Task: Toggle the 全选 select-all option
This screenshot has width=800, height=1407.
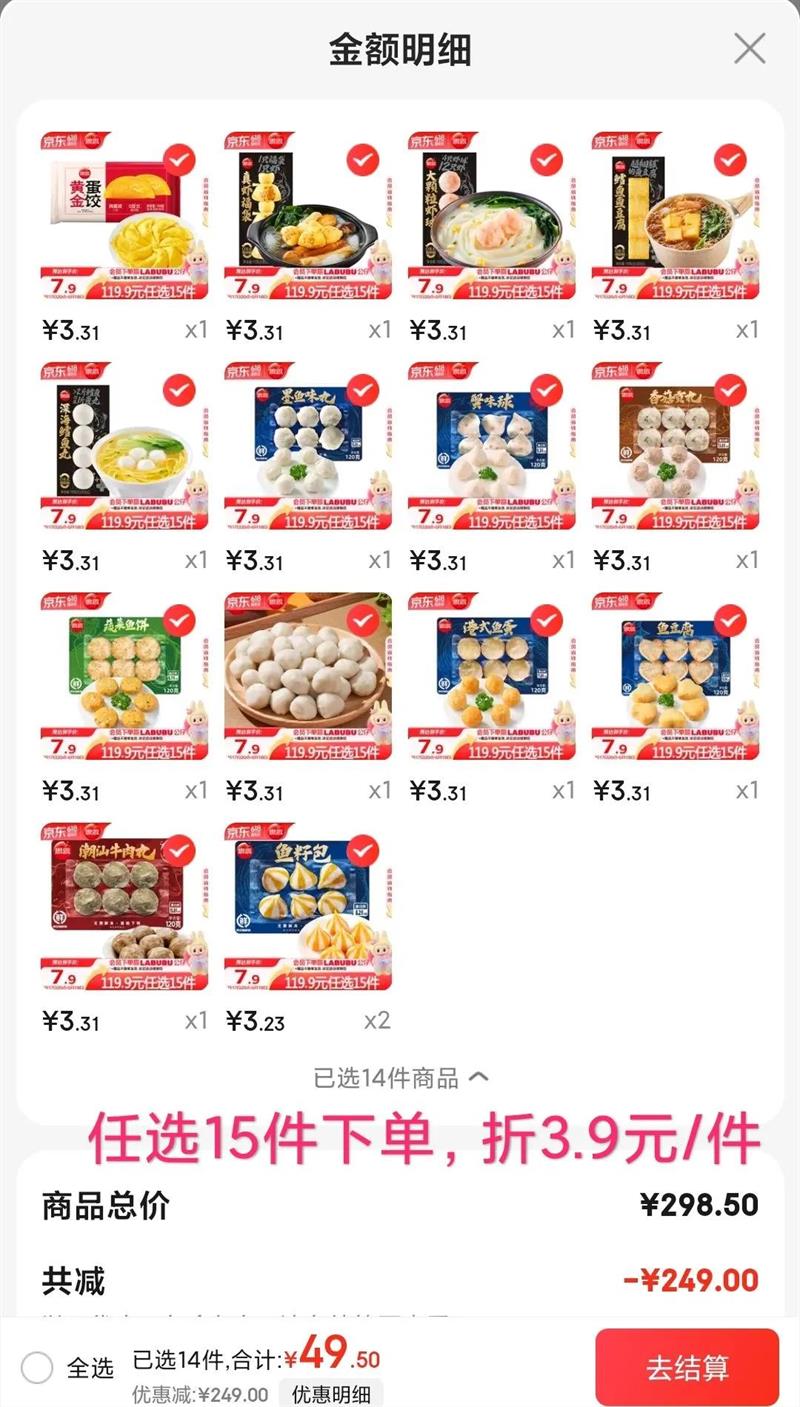Action: (x=37, y=1367)
